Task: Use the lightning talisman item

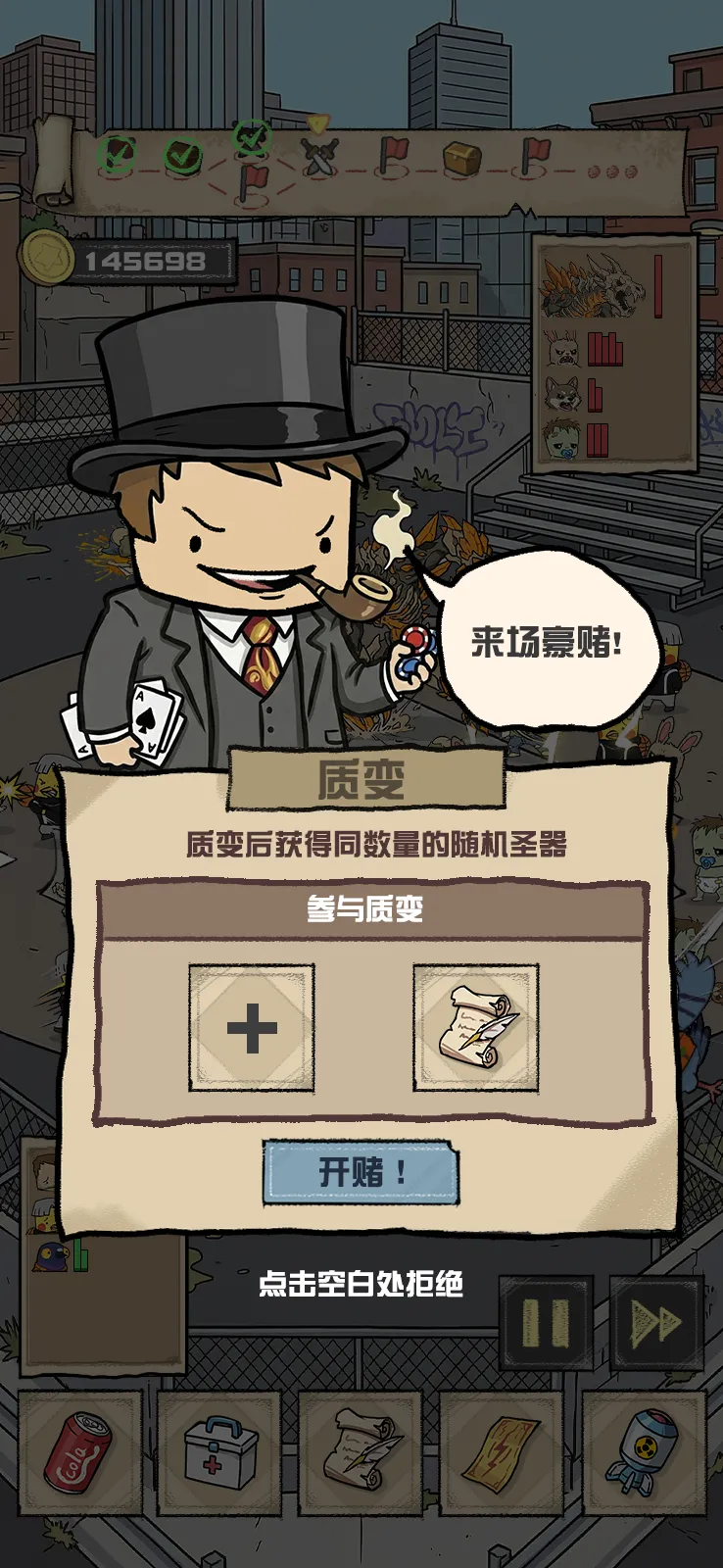Action: pos(502,1453)
